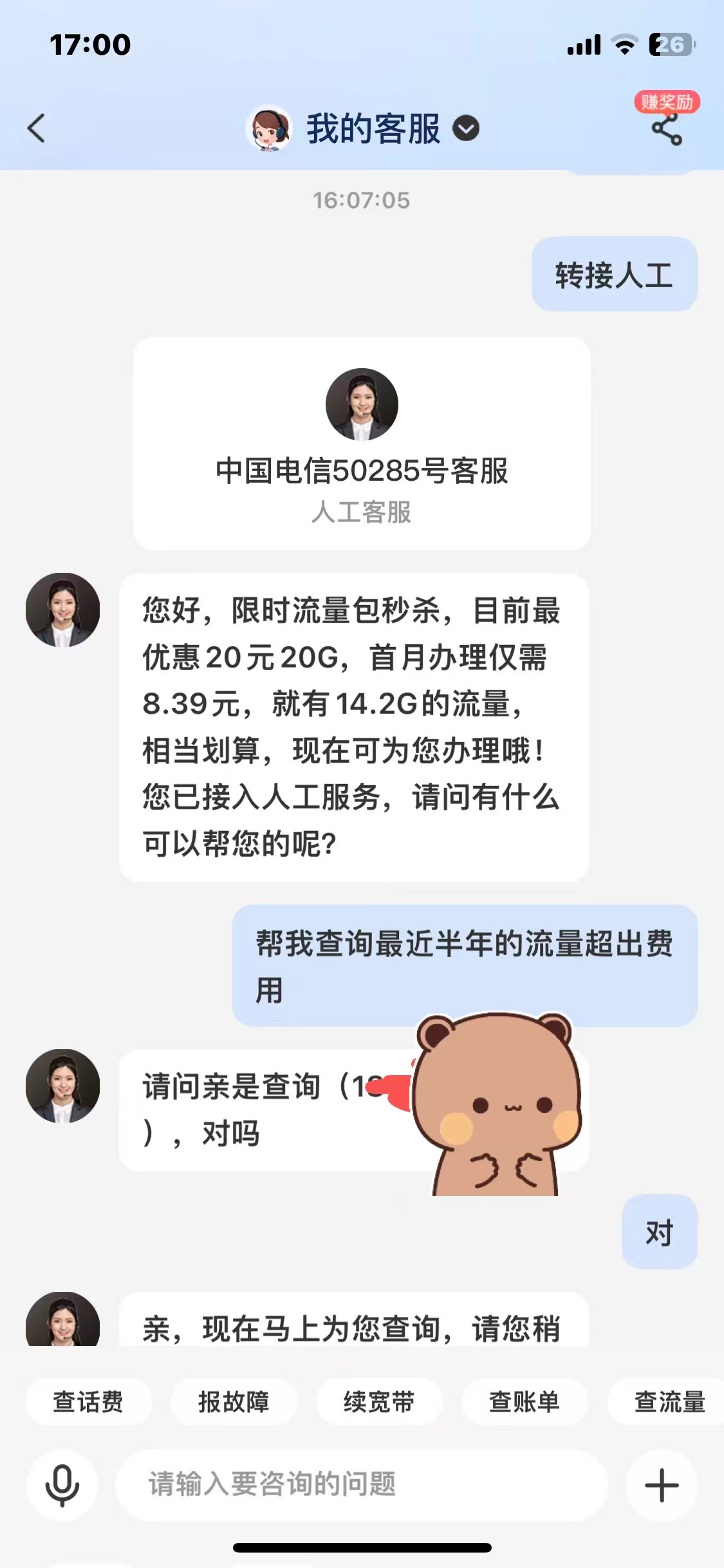The width and height of the screenshot is (724, 1568).
Task: Open more options with the plus icon
Action: (662, 1485)
